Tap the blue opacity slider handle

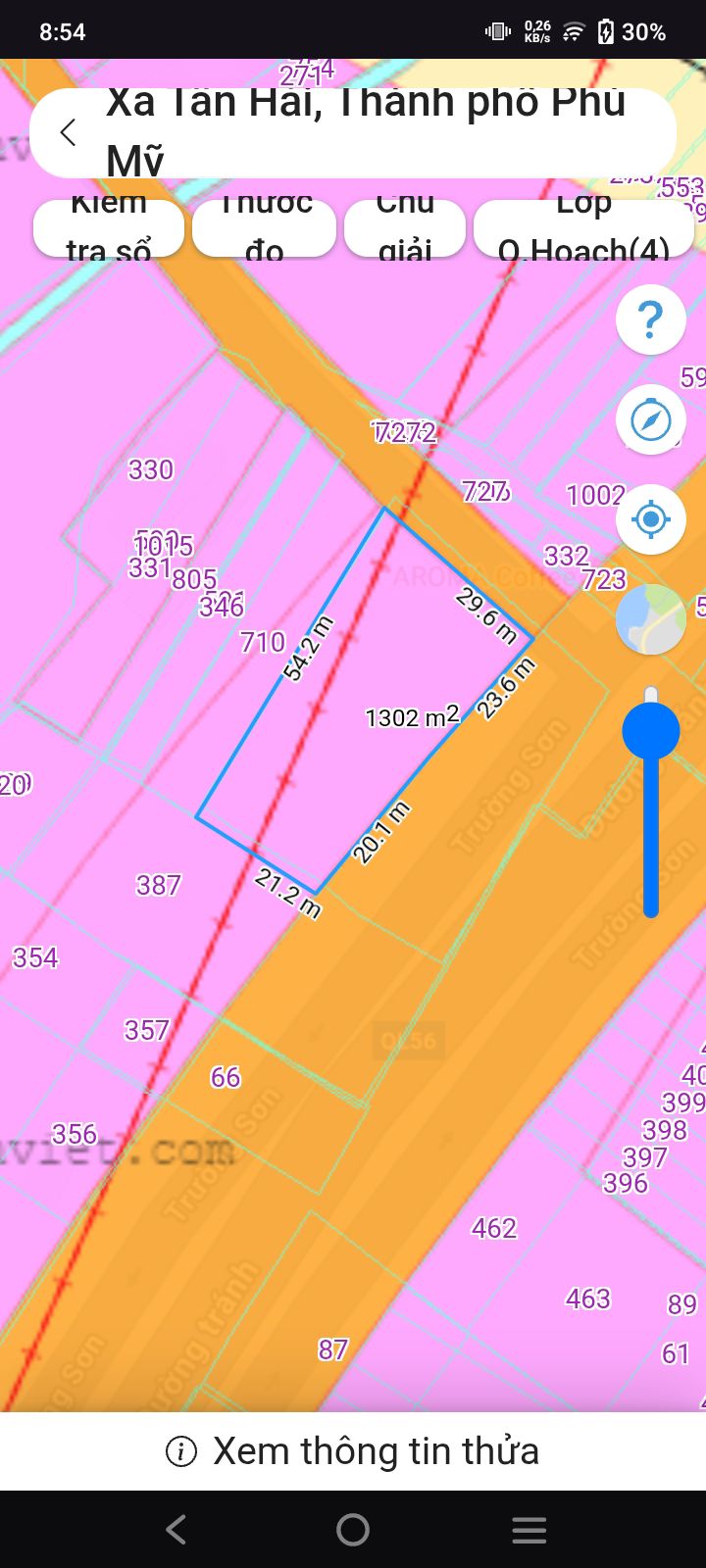point(650,730)
